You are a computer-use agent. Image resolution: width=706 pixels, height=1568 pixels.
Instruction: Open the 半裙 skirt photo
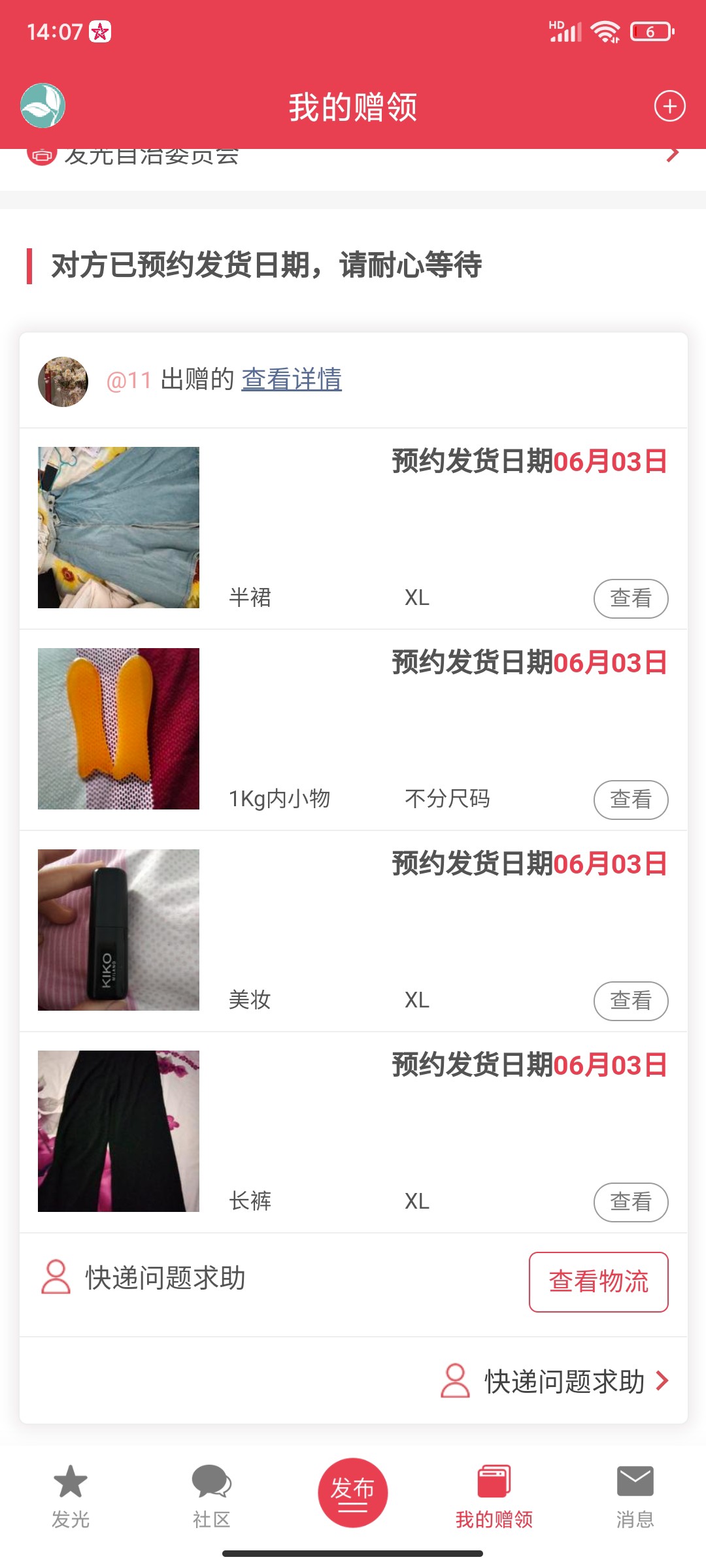coord(118,527)
